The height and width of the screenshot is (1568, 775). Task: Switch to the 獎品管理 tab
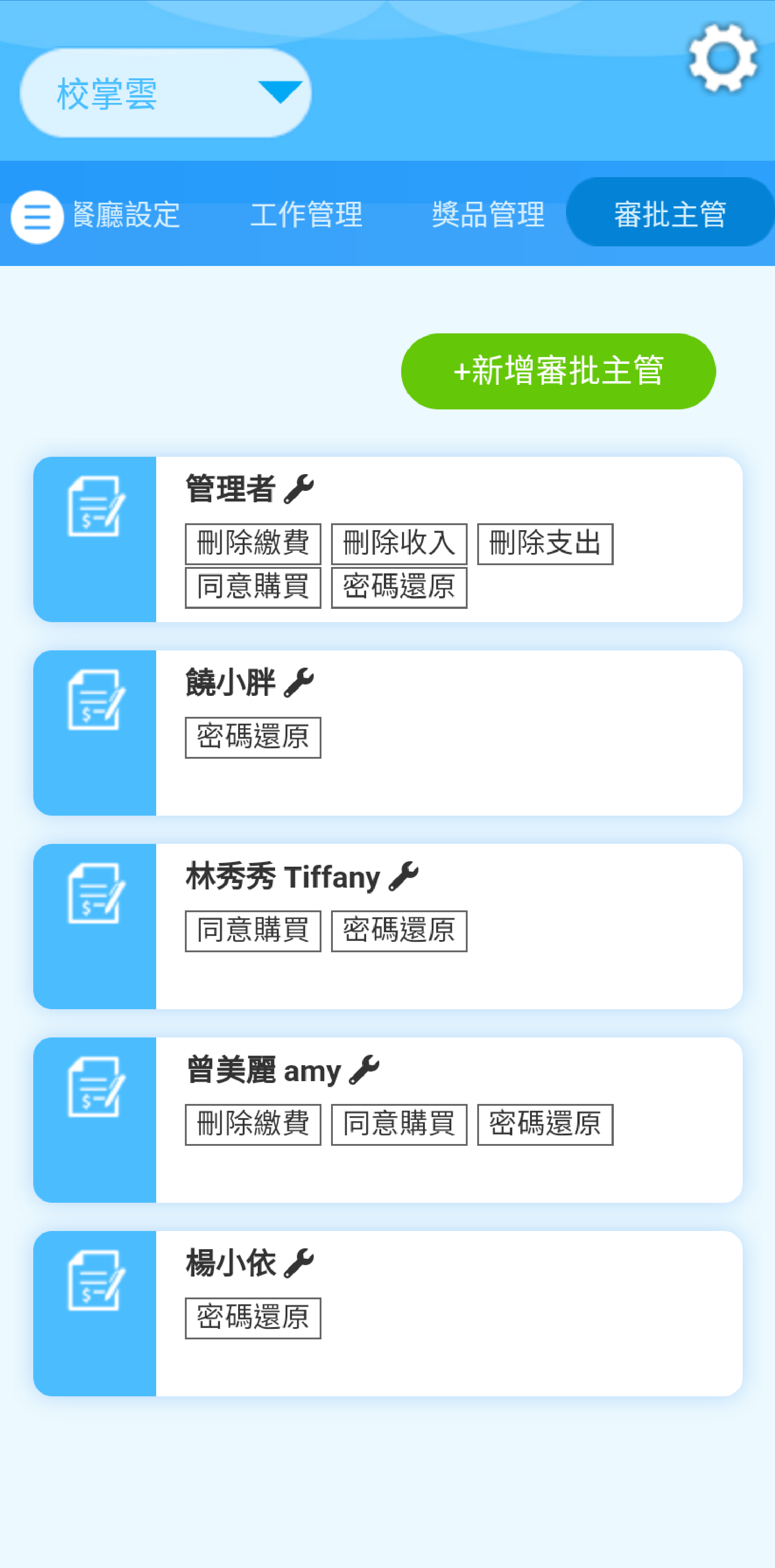(x=488, y=214)
